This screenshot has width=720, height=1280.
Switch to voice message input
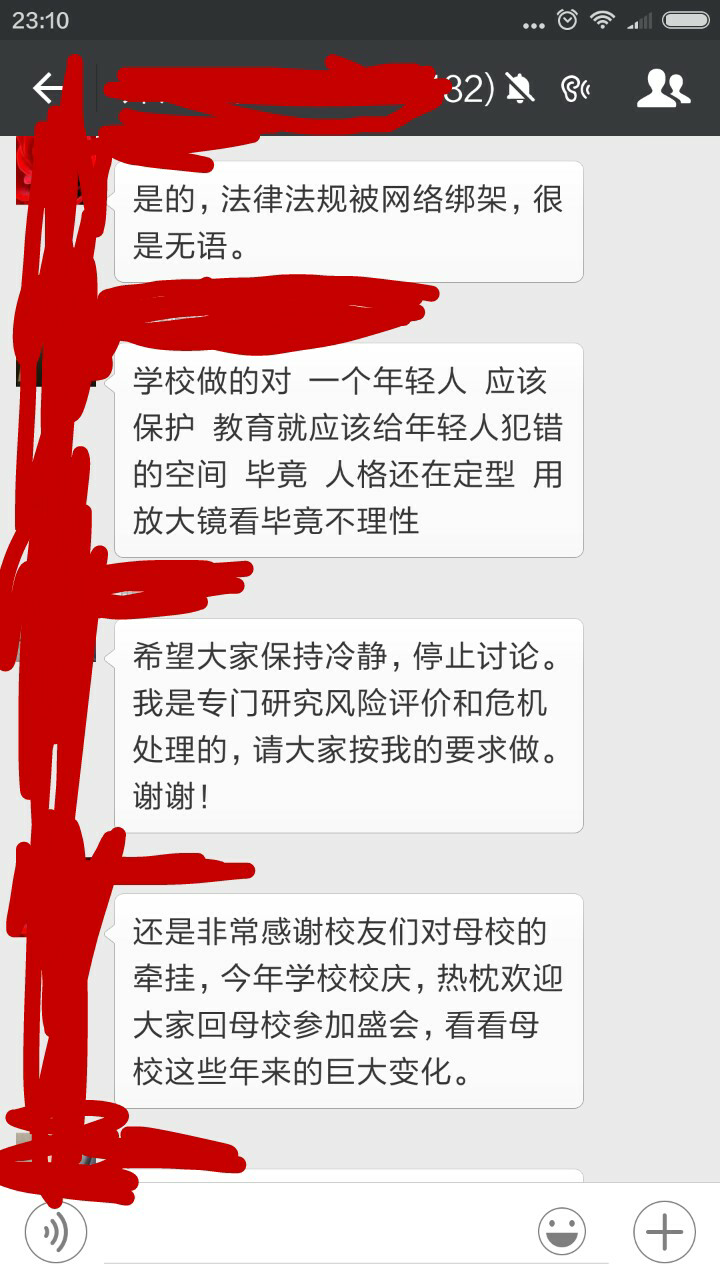pyautogui.click(x=56, y=1232)
